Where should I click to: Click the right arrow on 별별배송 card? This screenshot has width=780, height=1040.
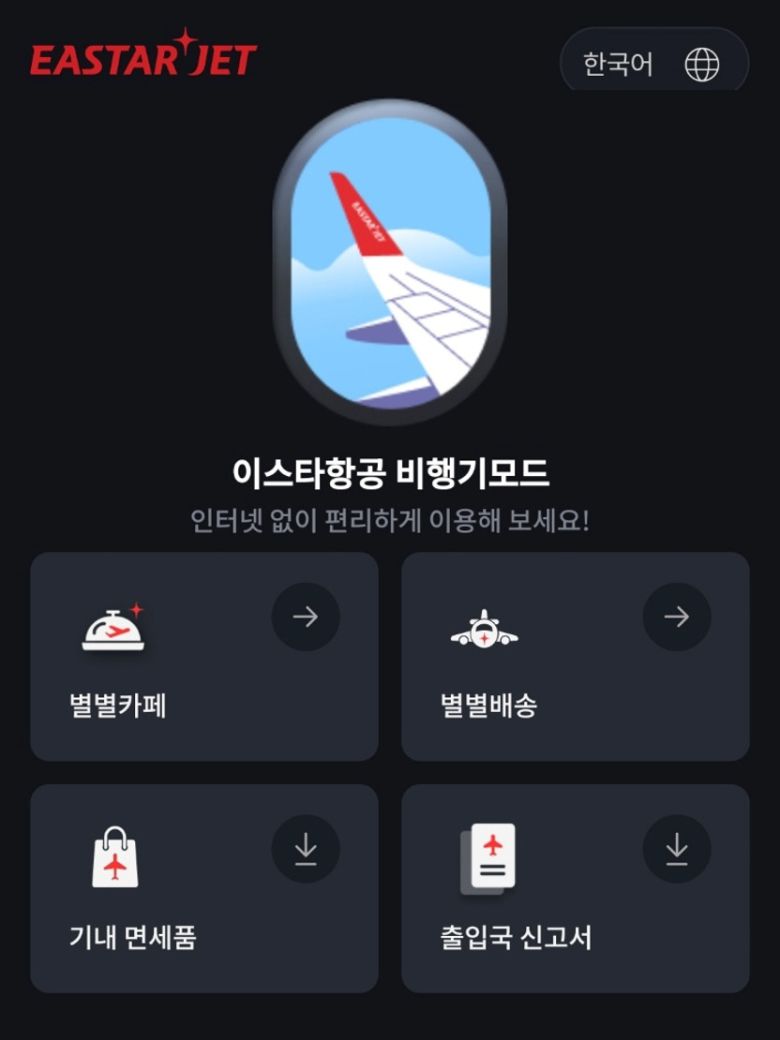678,617
